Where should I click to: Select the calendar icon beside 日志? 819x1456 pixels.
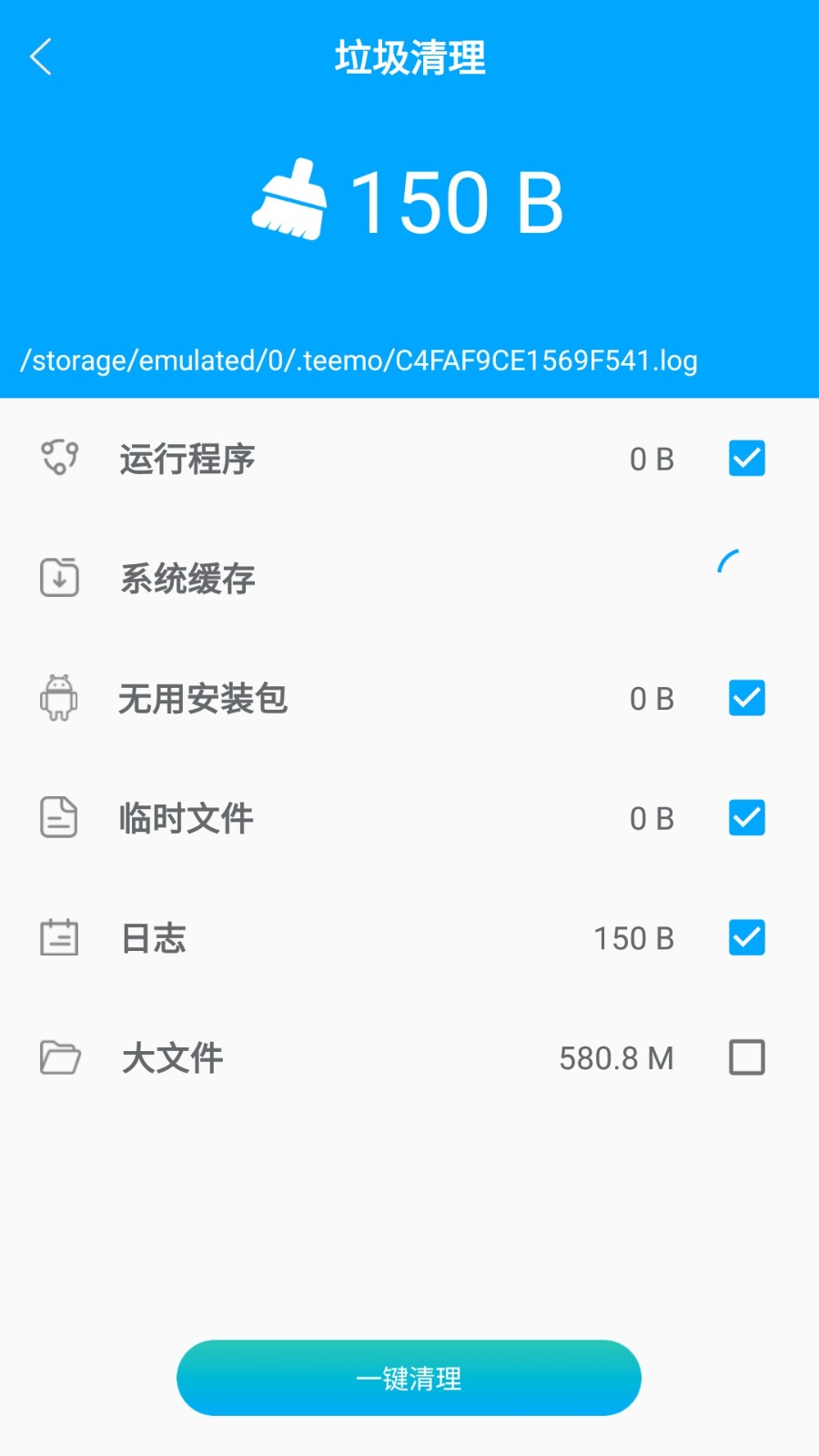coord(58,937)
